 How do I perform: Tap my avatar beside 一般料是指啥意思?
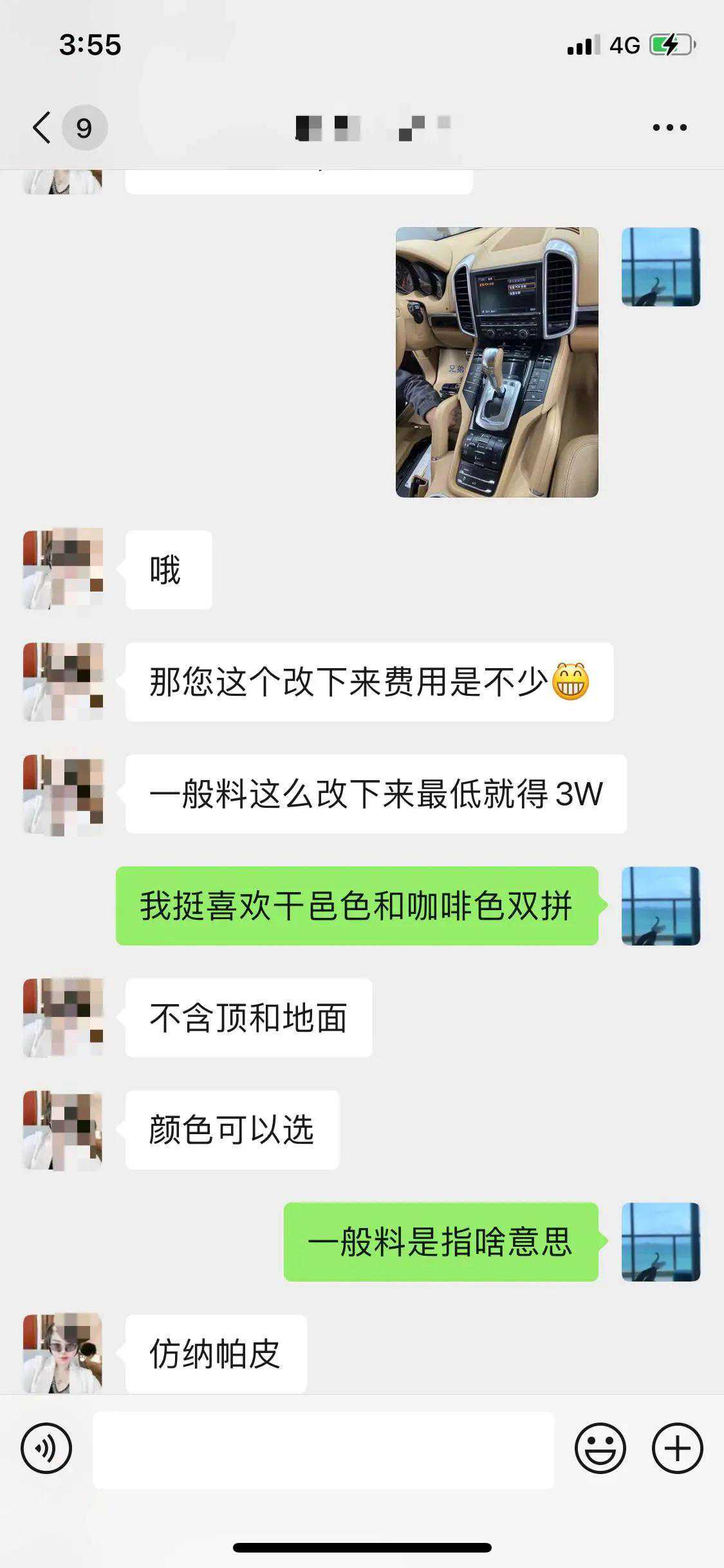[660, 1241]
